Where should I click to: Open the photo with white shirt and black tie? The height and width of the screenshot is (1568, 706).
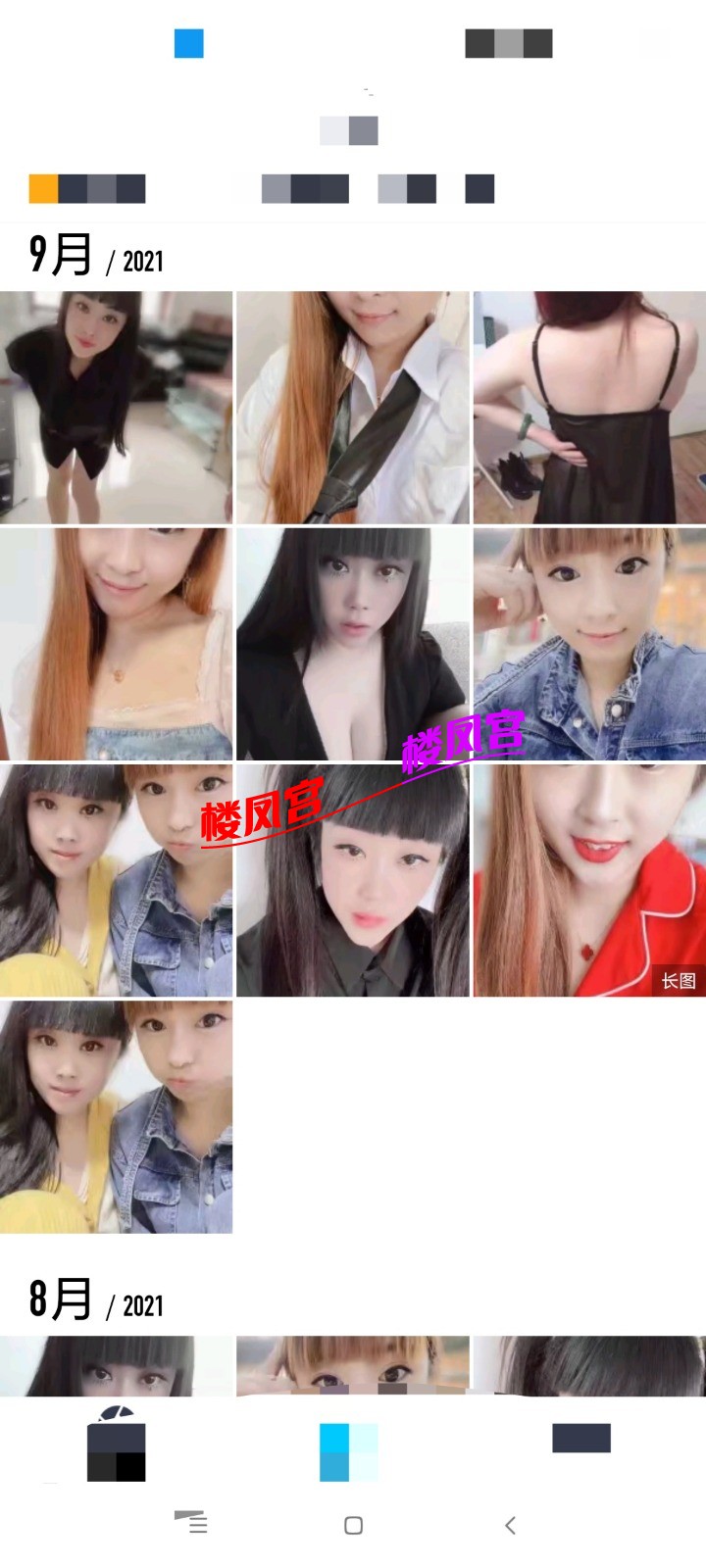click(x=352, y=407)
